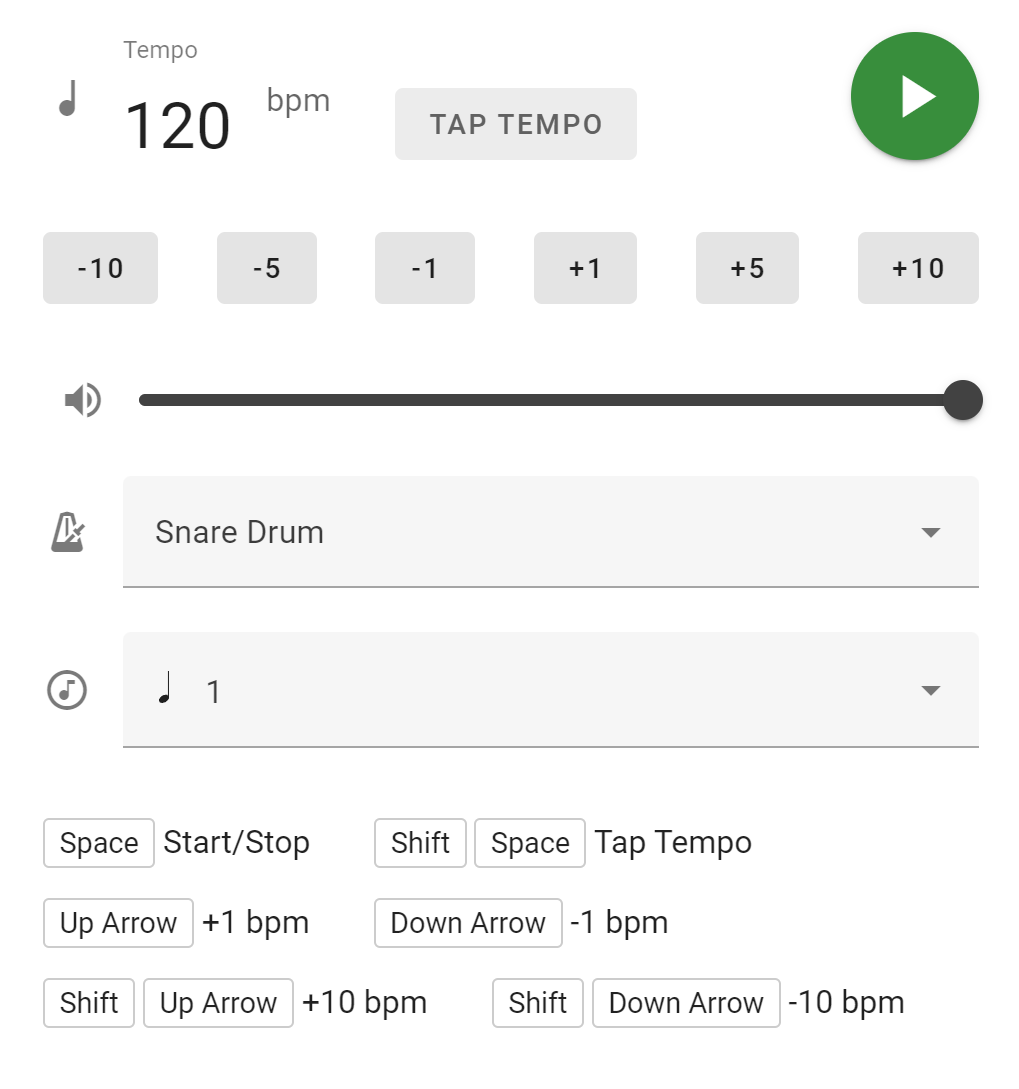Screen dimensions: 1019x1089
Task: Increase tempo by 1 bpm
Action: tap(584, 268)
